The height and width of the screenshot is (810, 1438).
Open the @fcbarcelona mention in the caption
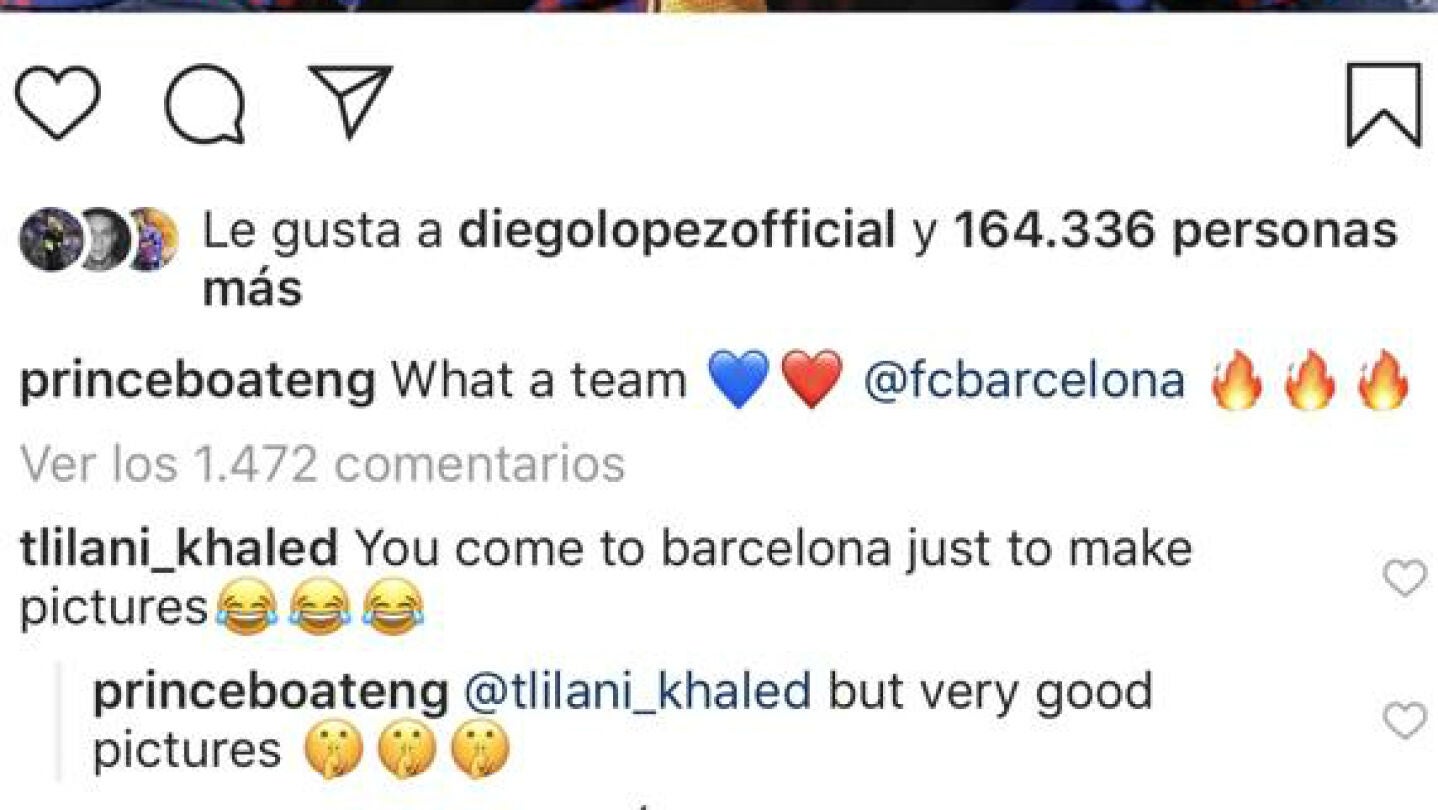tap(1023, 381)
